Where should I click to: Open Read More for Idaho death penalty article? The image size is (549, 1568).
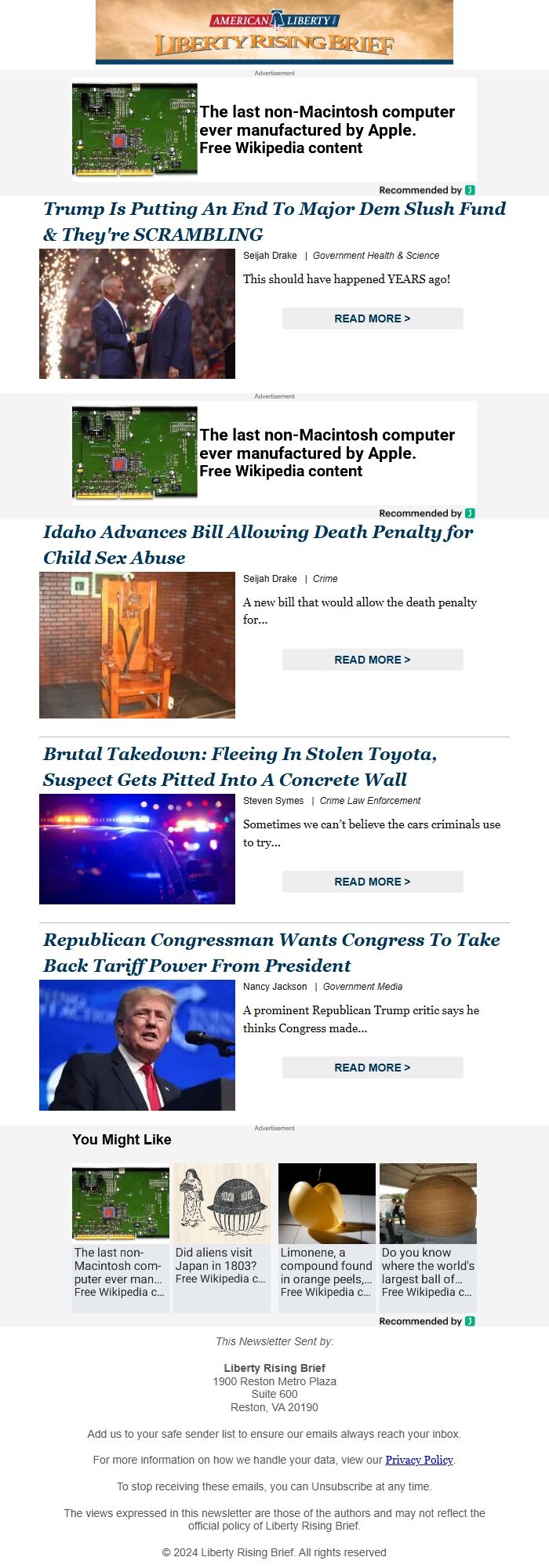coord(373,660)
